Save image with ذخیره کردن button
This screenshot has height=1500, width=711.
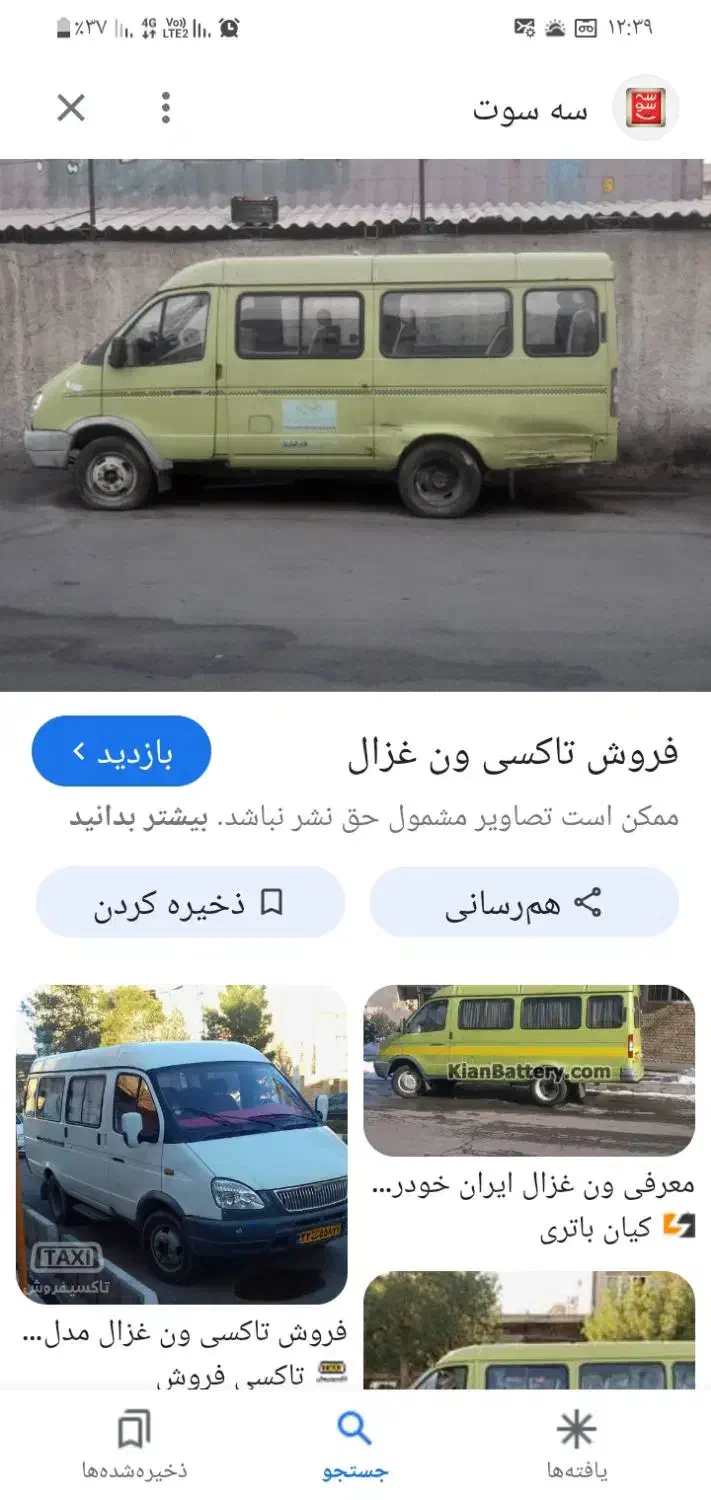[x=190, y=903]
